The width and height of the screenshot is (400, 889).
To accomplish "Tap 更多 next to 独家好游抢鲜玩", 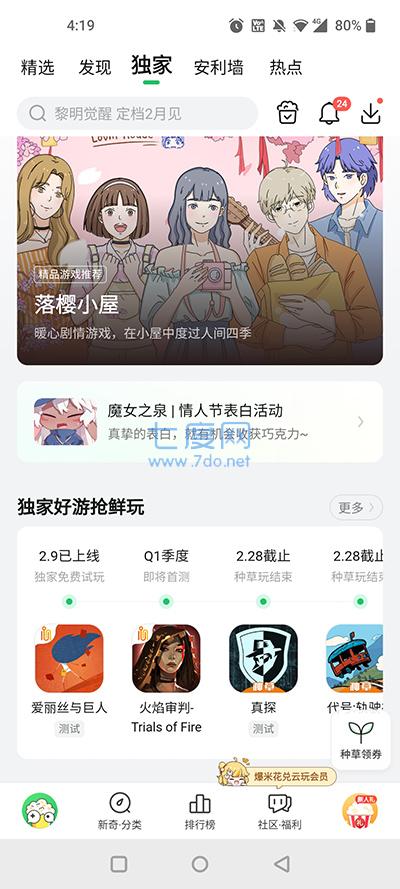I will click(x=356, y=507).
